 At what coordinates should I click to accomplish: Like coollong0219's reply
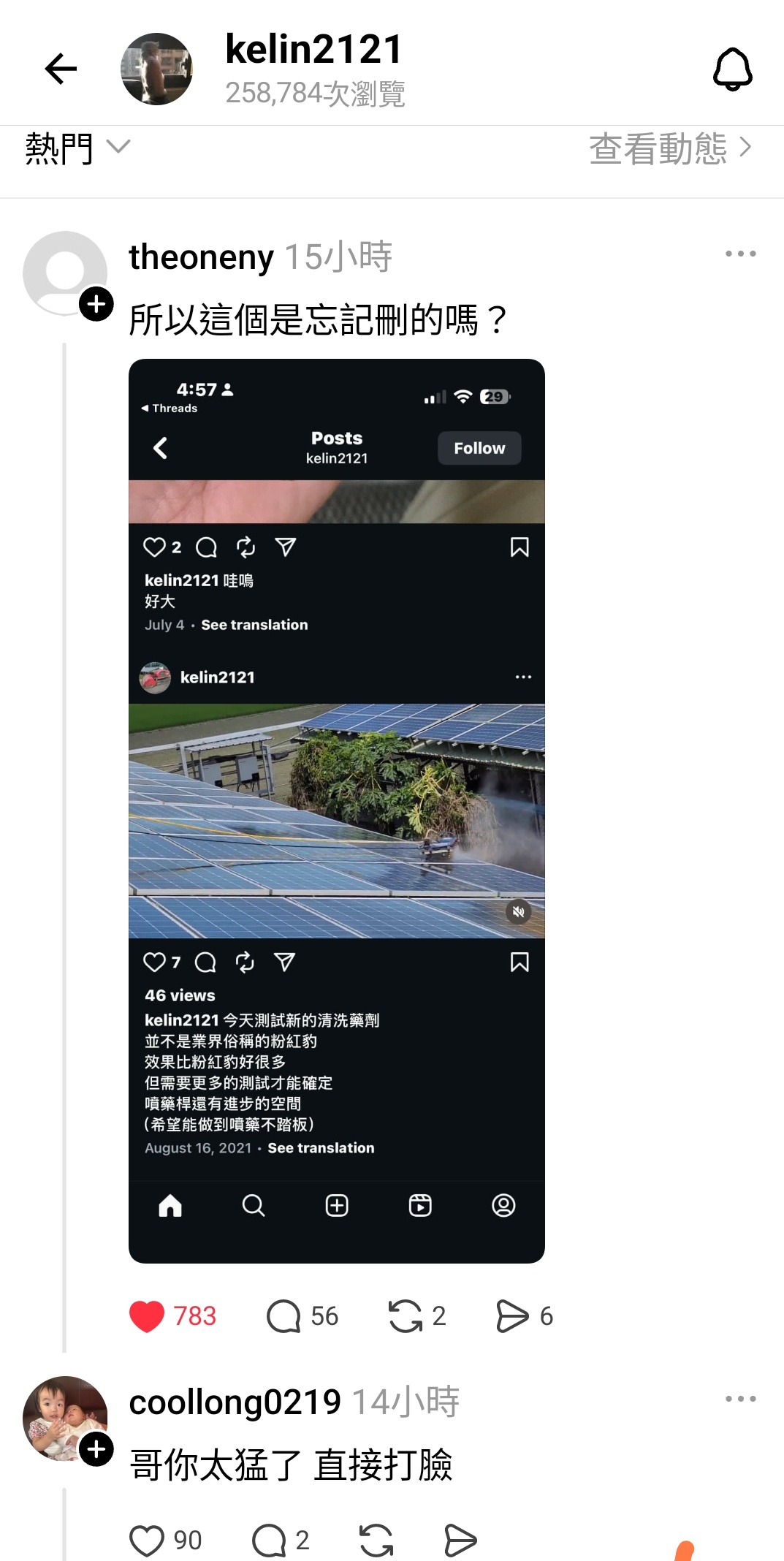pyautogui.click(x=147, y=1541)
